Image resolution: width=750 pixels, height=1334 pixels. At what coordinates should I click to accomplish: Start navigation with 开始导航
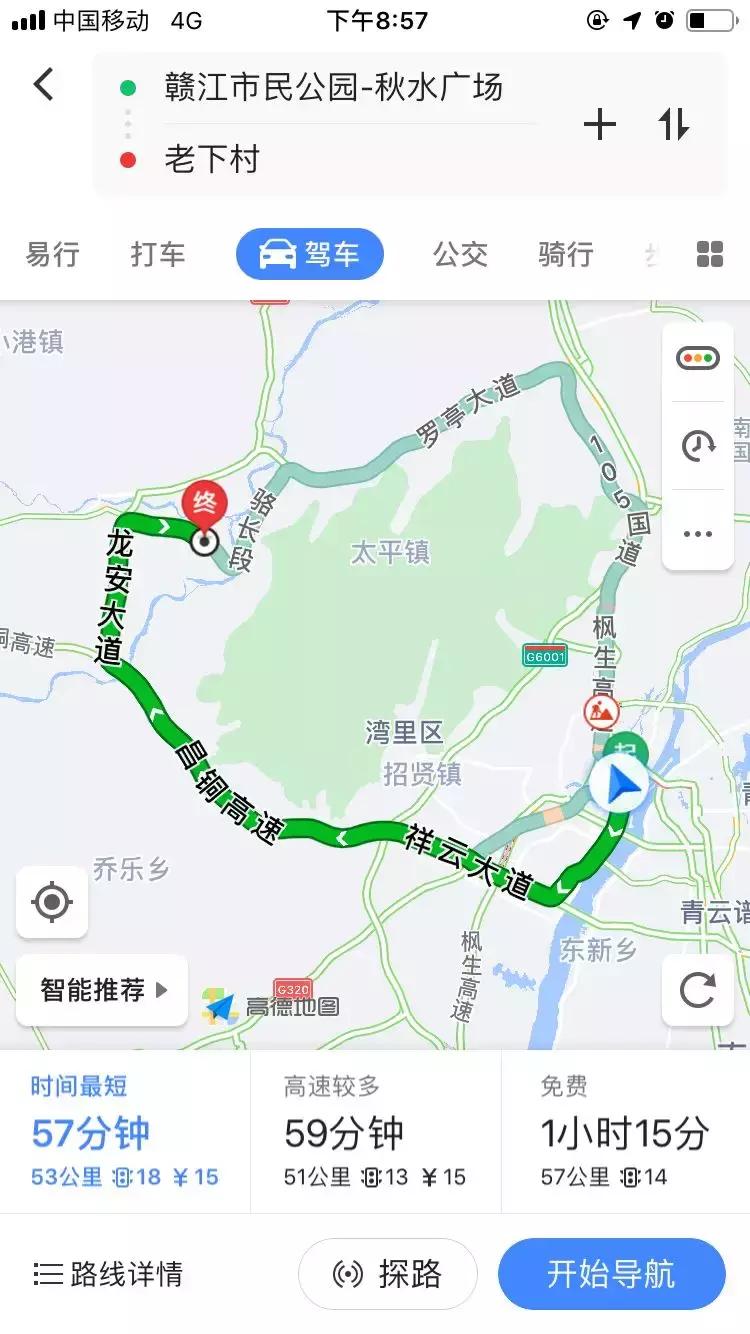(x=611, y=1273)
